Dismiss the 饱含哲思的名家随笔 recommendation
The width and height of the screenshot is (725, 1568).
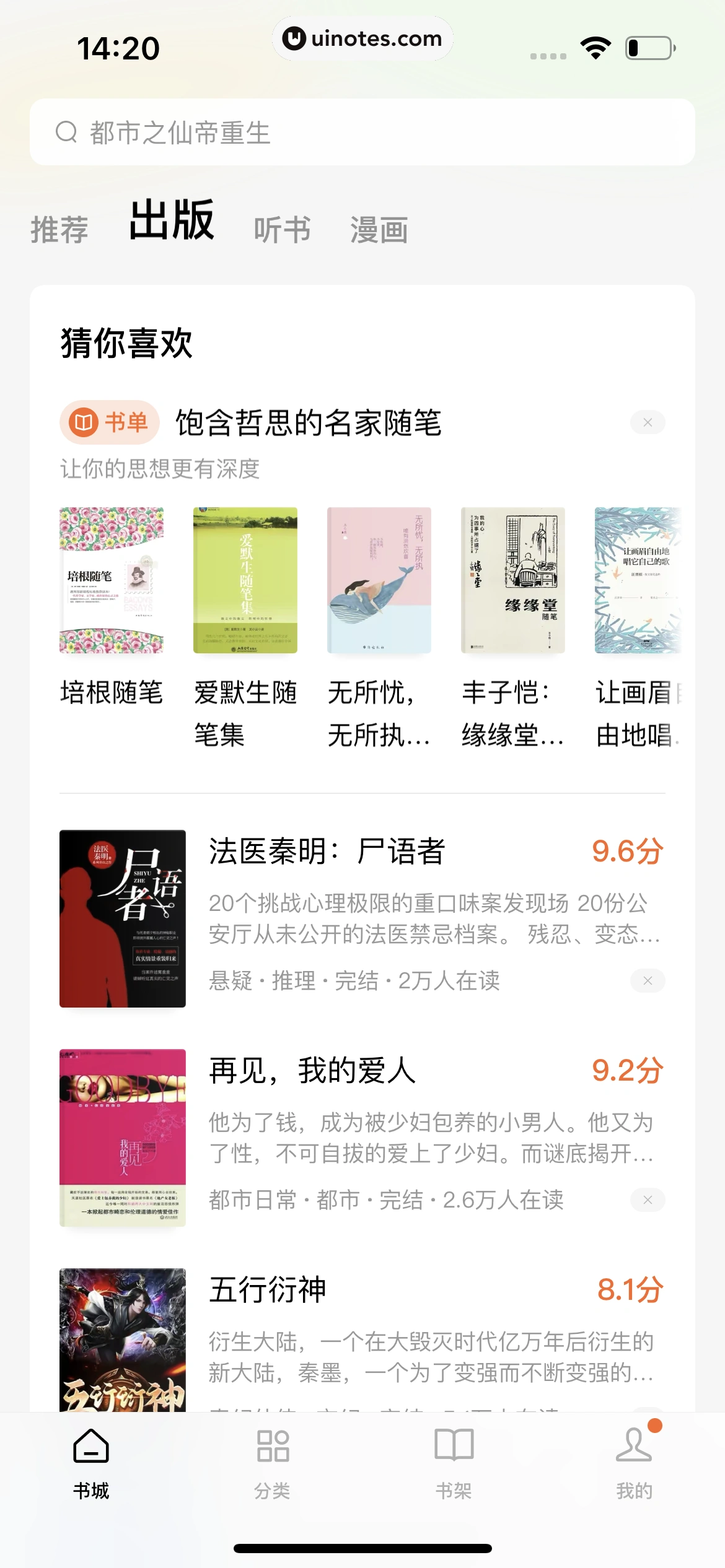pyautogui.click(x=648, y=423)
